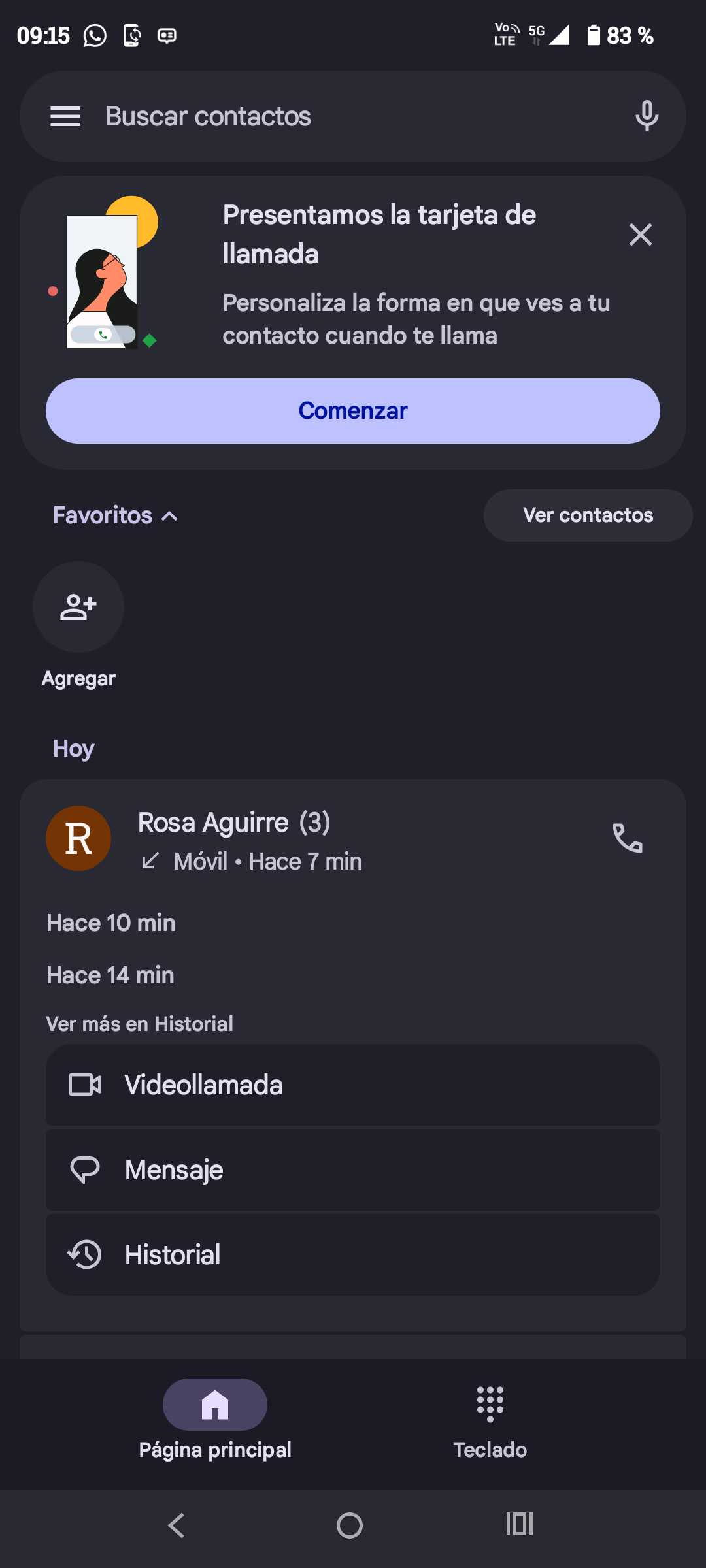The height and width of the screenshot is (1568, 706).
Task: Collapse the Favoritos section
Action: (x=116, y=515)
